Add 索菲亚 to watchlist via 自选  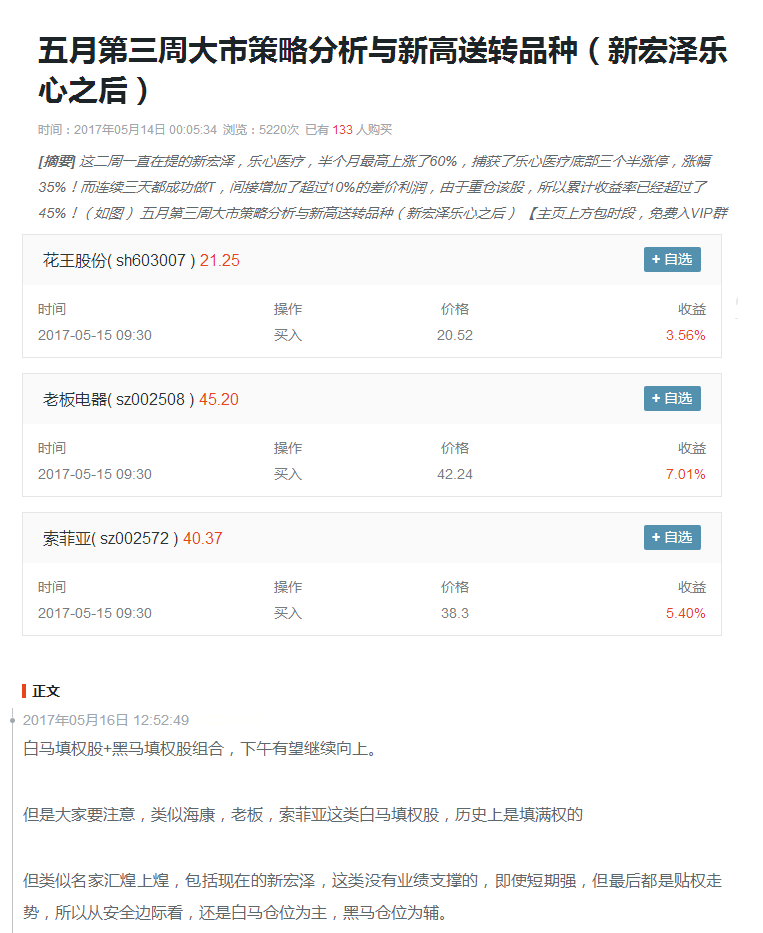coord(672,538)
